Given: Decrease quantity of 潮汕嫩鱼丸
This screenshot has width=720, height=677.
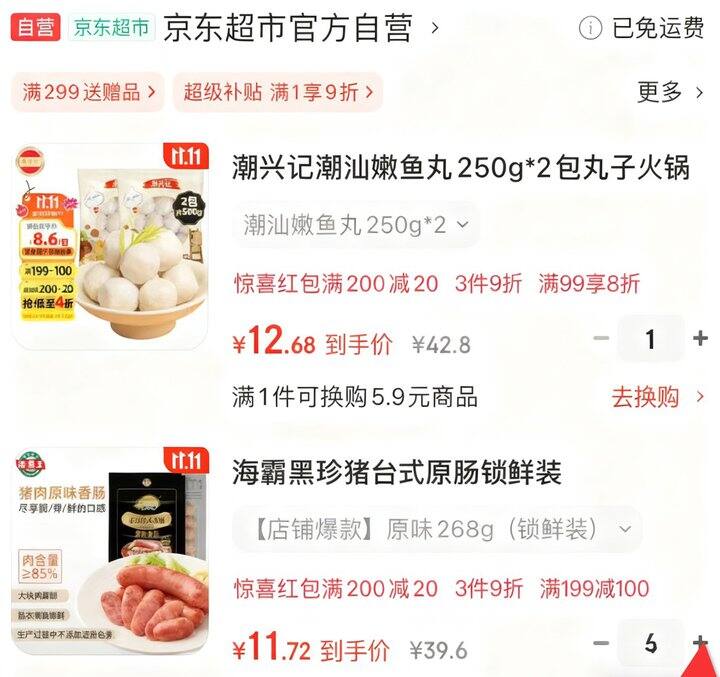Looking at the screenshot, I should click(x=601, y=339).
